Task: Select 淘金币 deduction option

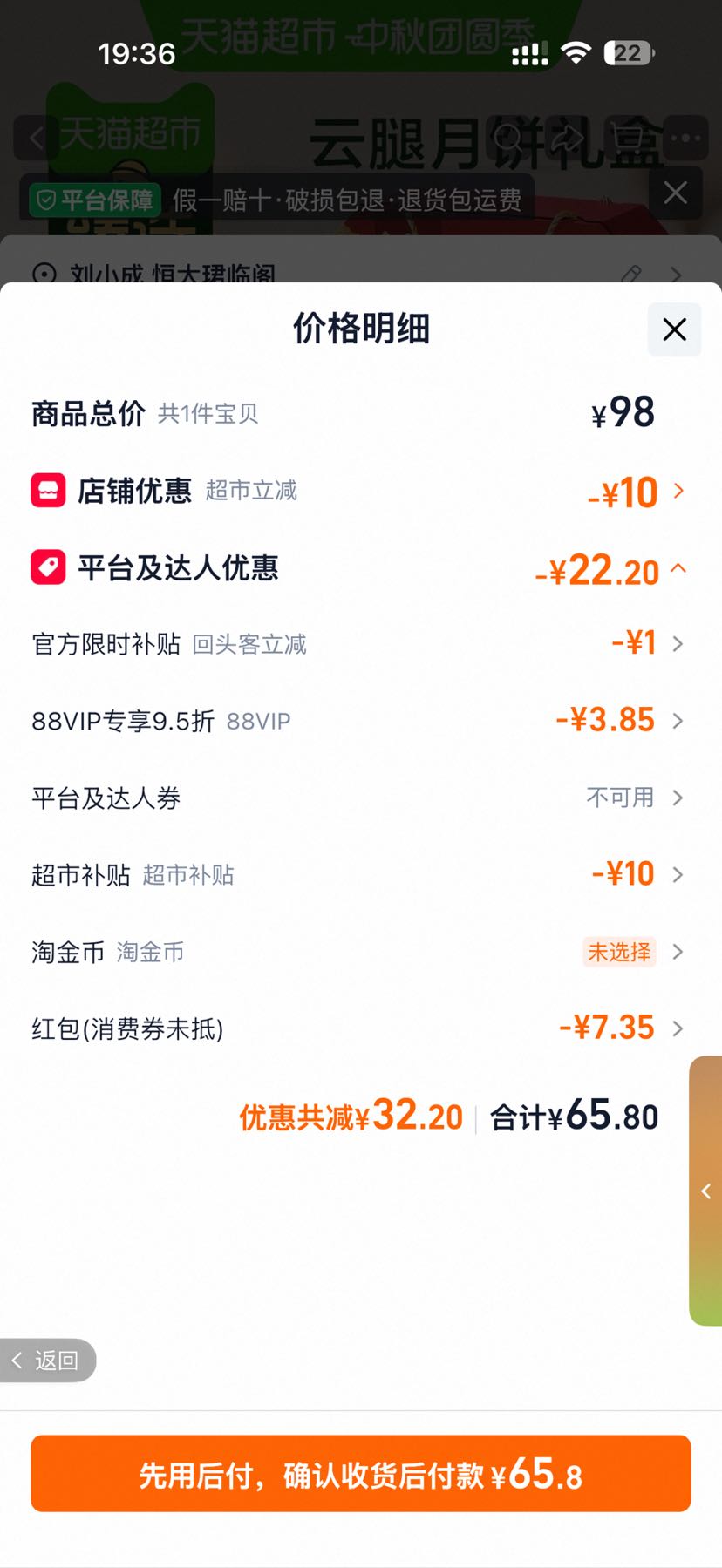Action: click(360, 952)
